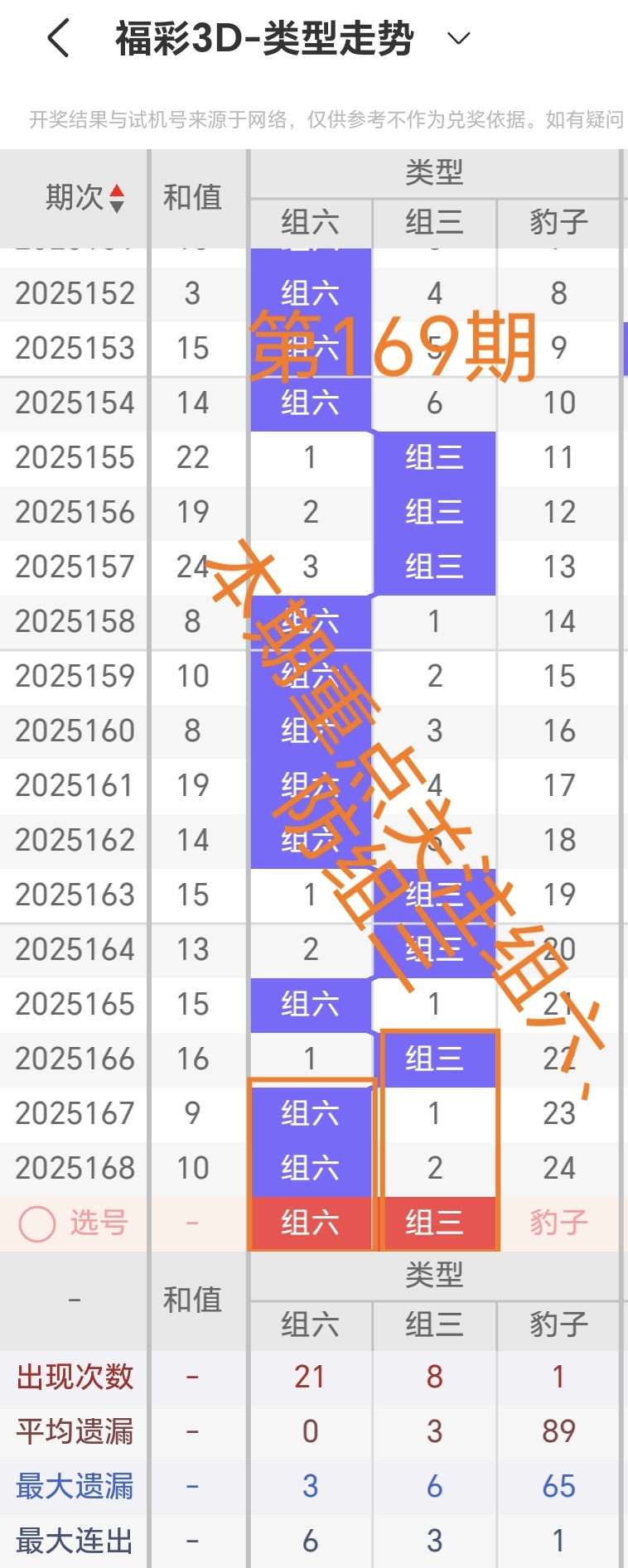Select 组六 in the red 选号 row

tap(311, 1222)
